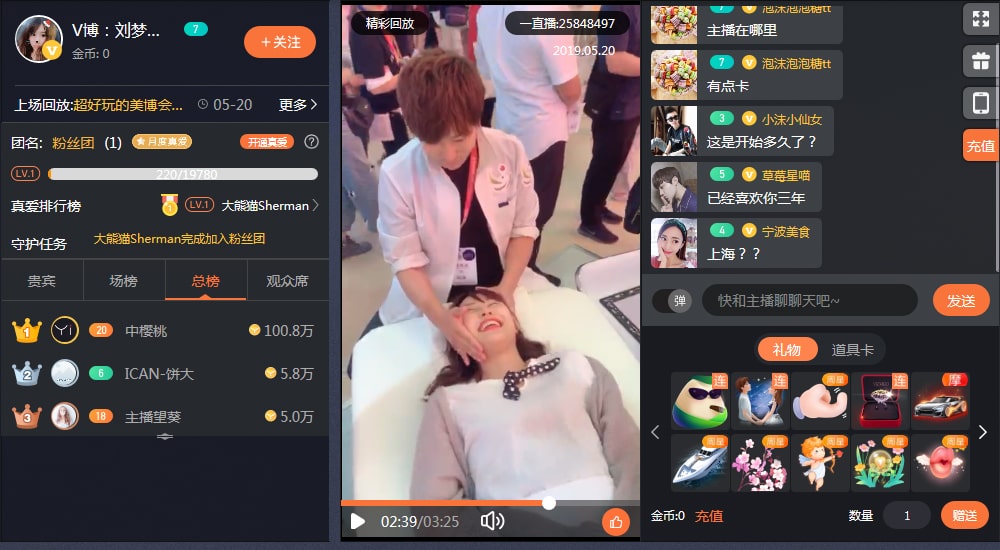Tap 开通真爱 button
This screenshot has height=550, width=1000.
(266, 142)
